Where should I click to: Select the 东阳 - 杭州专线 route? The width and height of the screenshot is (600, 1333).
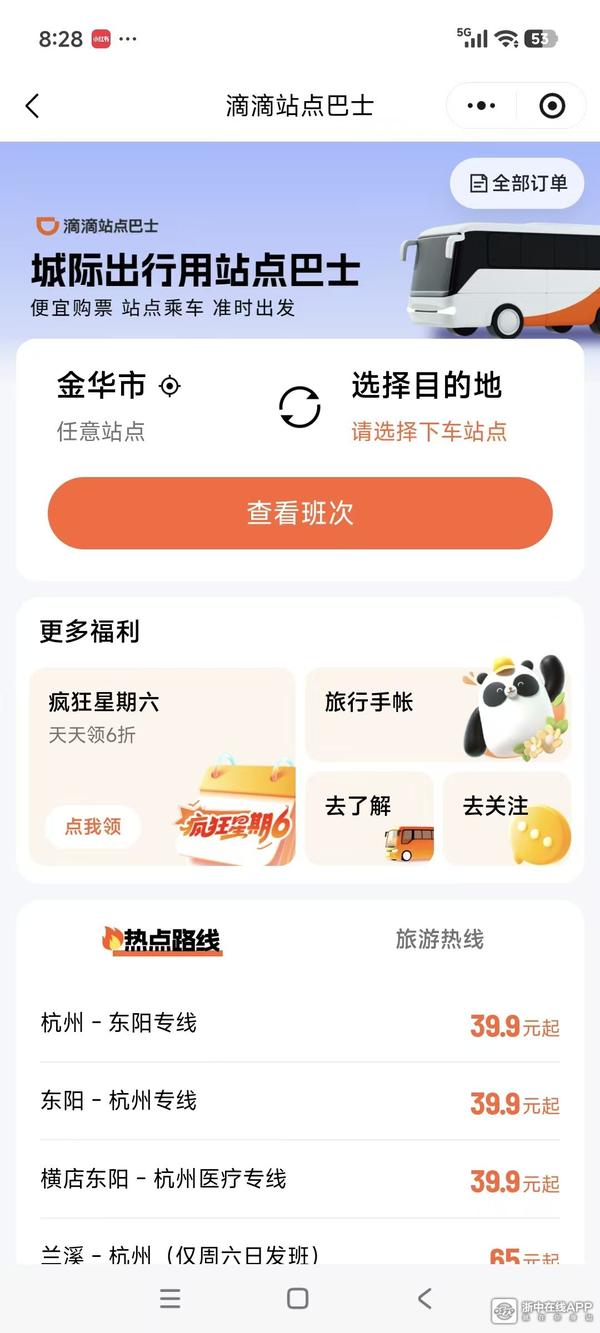pos(300,1102)
